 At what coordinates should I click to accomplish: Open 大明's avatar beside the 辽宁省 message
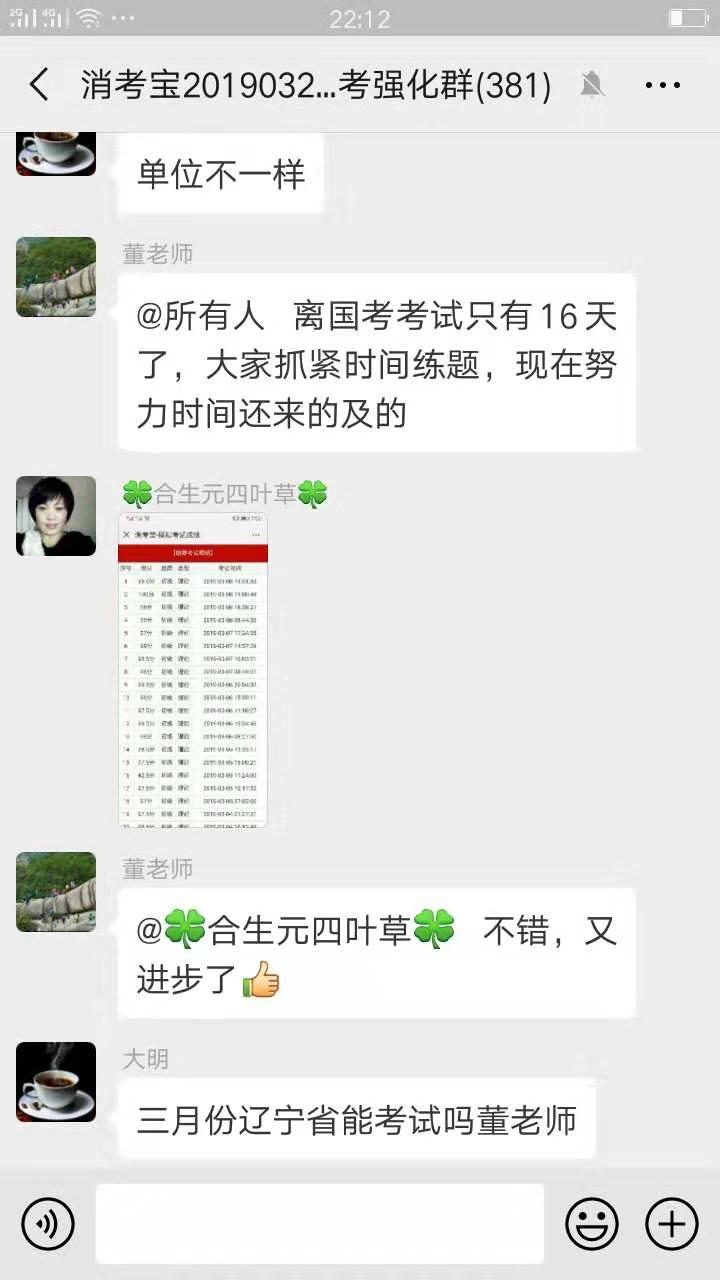coord(56,1082)
